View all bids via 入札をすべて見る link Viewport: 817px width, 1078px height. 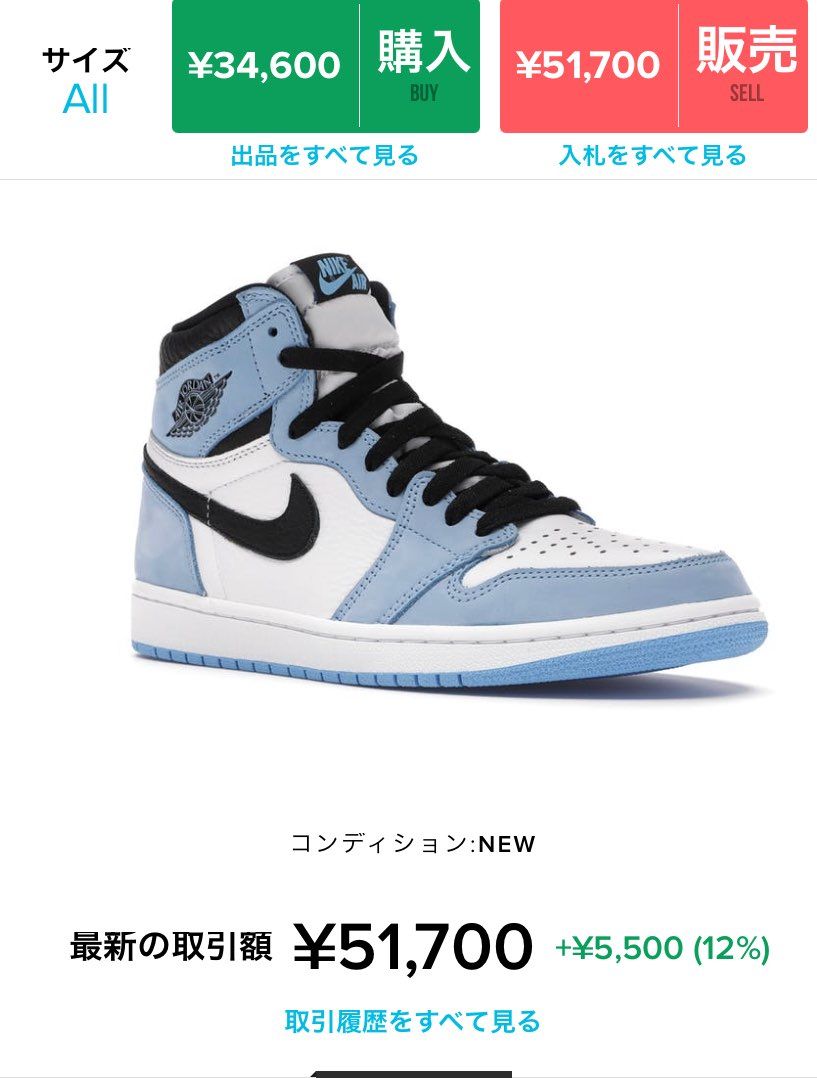650,155
